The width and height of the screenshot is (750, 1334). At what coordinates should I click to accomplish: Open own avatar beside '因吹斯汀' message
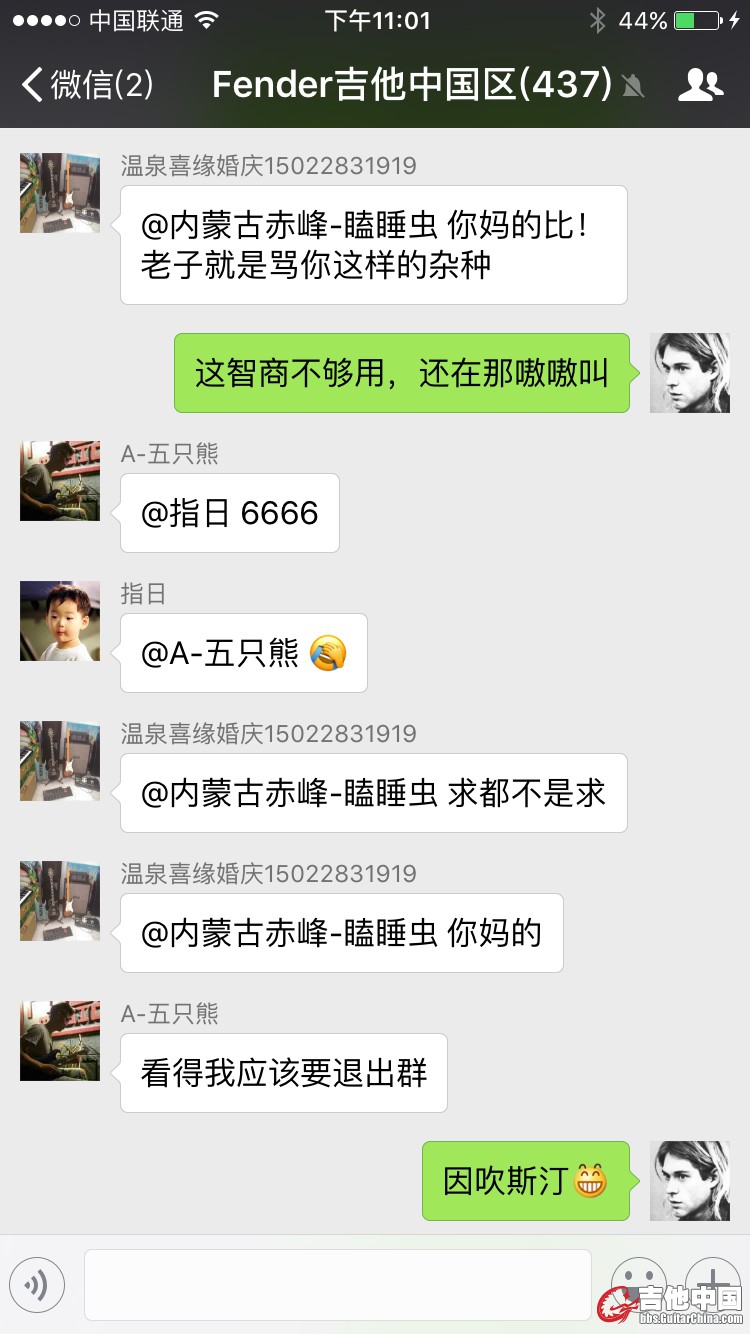(690, 1181)
